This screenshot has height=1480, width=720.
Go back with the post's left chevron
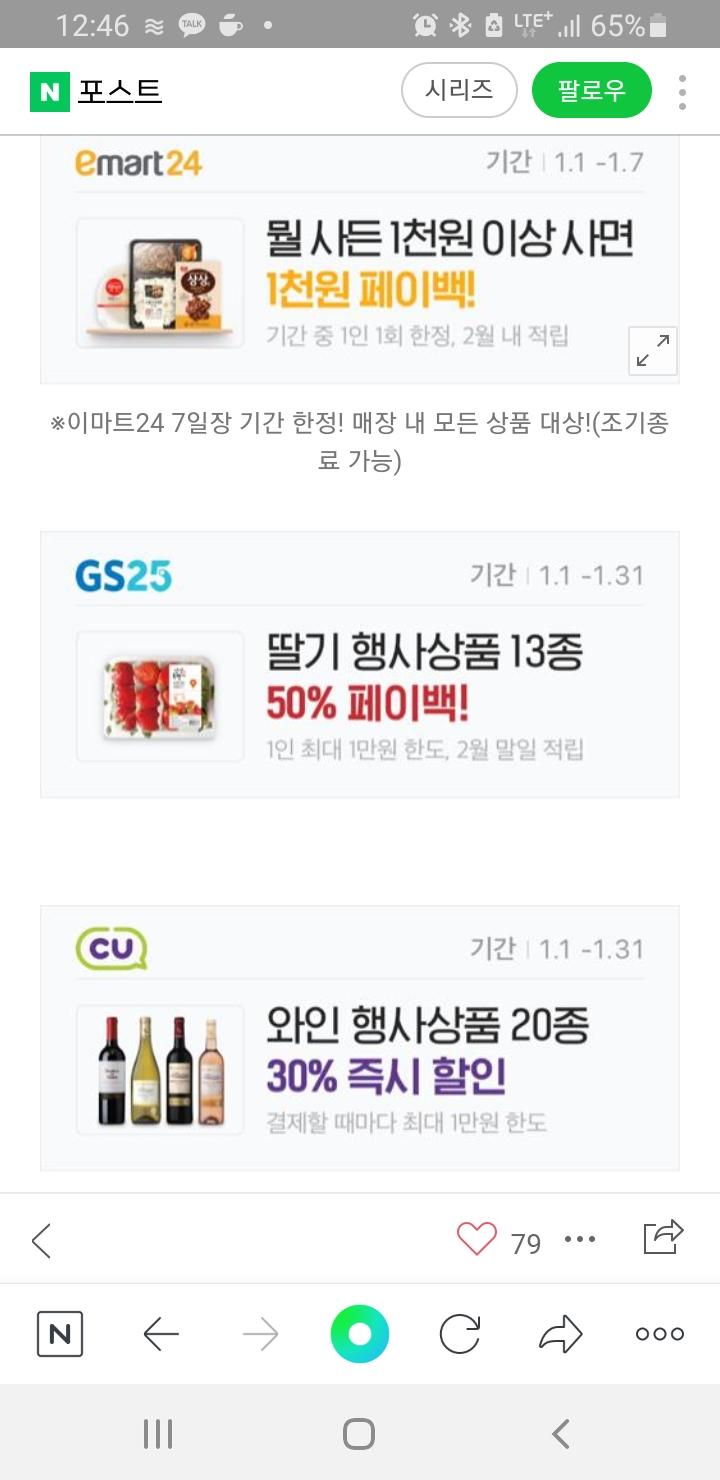tap(41, 1240)
